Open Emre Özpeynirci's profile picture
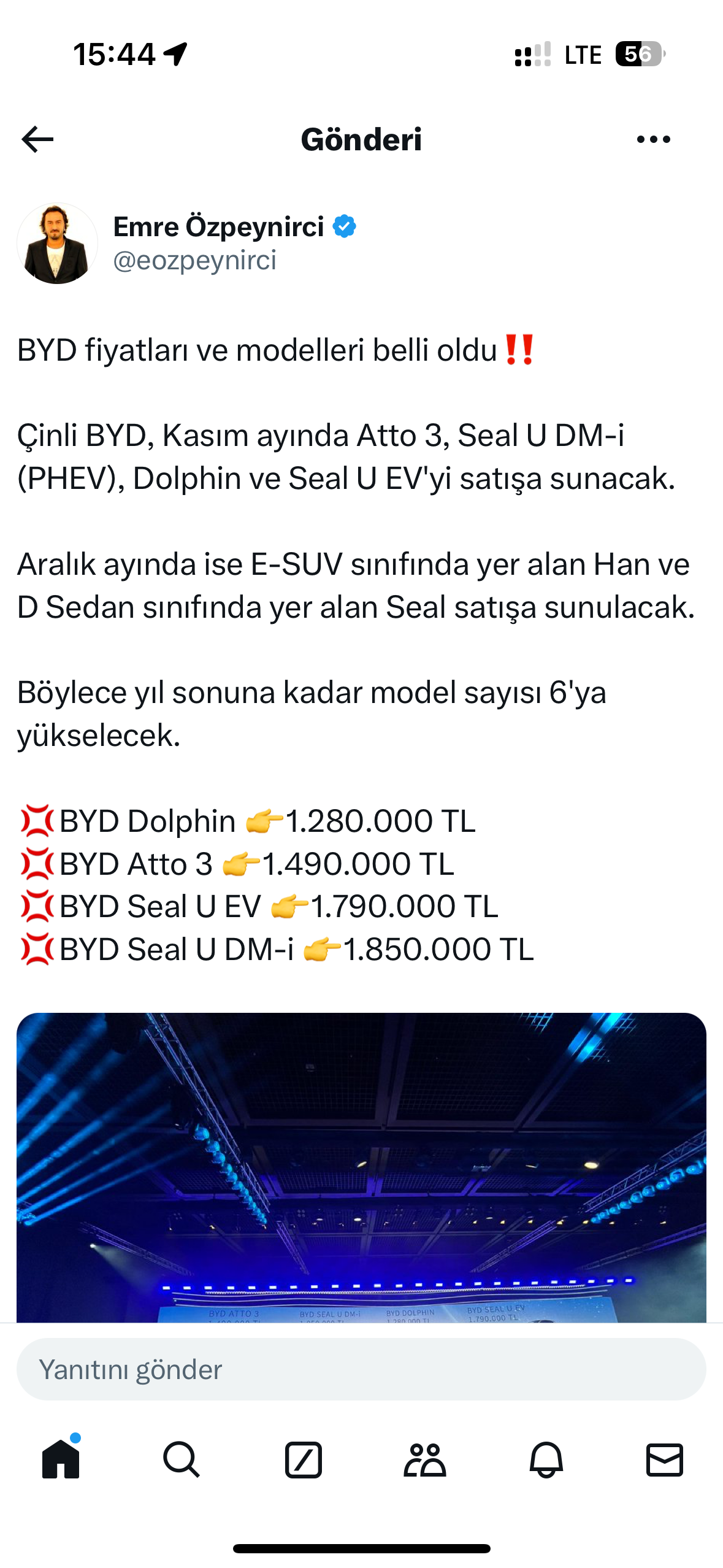This screenshot has width=723, height=1568. tap(57, 244)
